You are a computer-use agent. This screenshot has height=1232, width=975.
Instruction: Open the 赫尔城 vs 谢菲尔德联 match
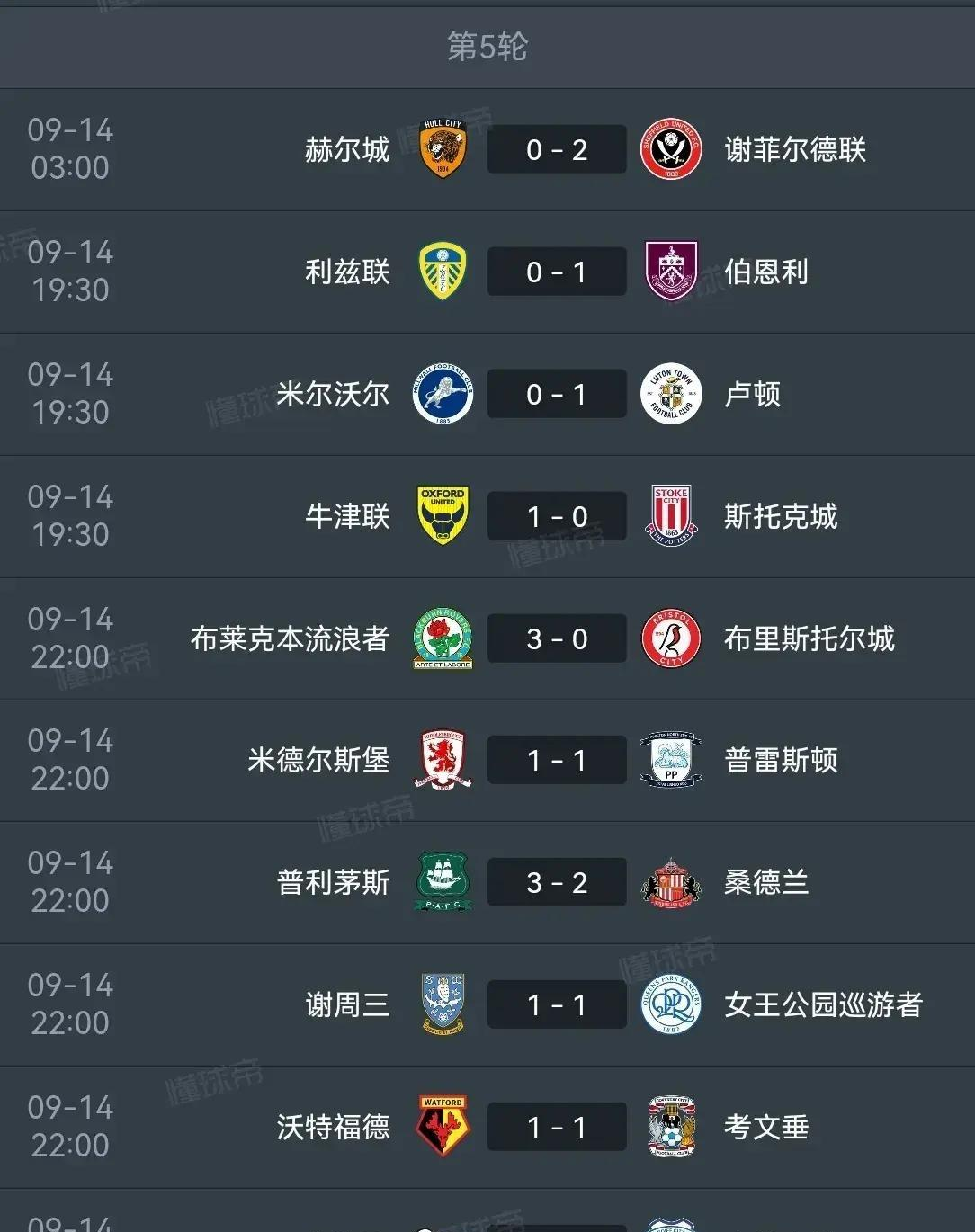[557, 149]
